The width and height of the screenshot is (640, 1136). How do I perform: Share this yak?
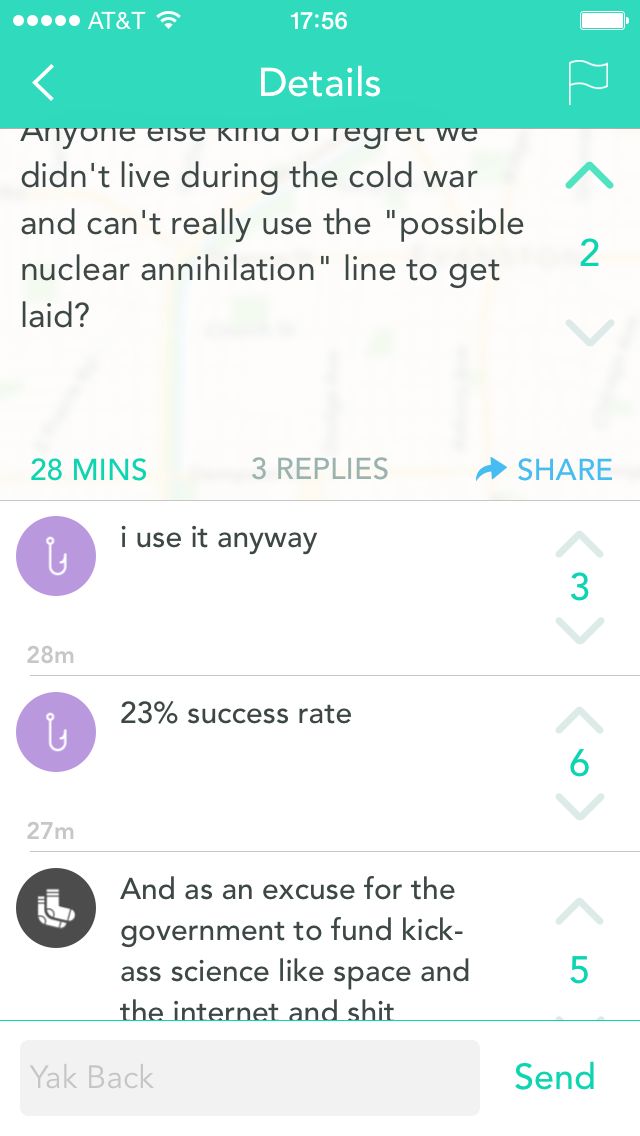pos(545,469)
